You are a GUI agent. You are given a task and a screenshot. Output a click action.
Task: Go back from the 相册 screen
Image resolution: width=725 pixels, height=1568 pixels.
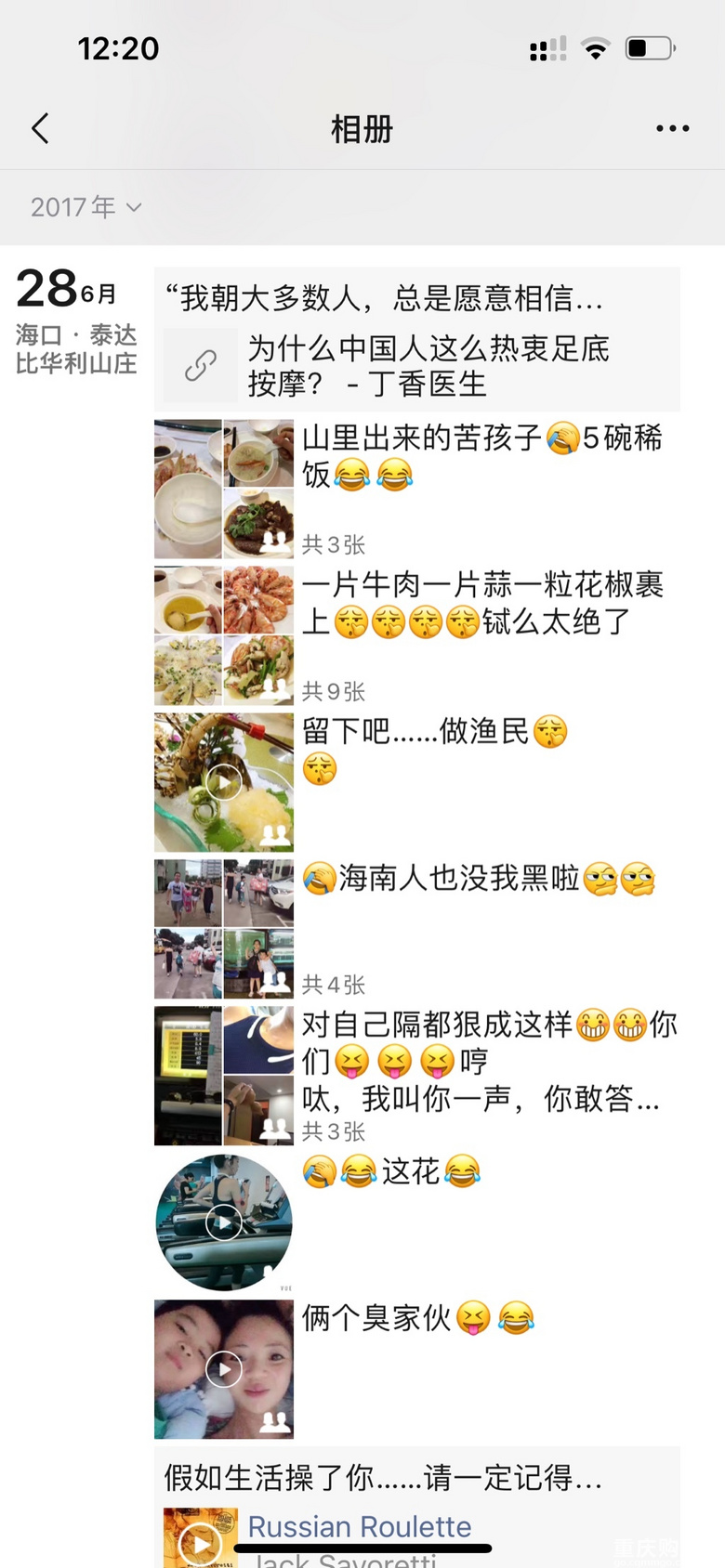[40, 128]
